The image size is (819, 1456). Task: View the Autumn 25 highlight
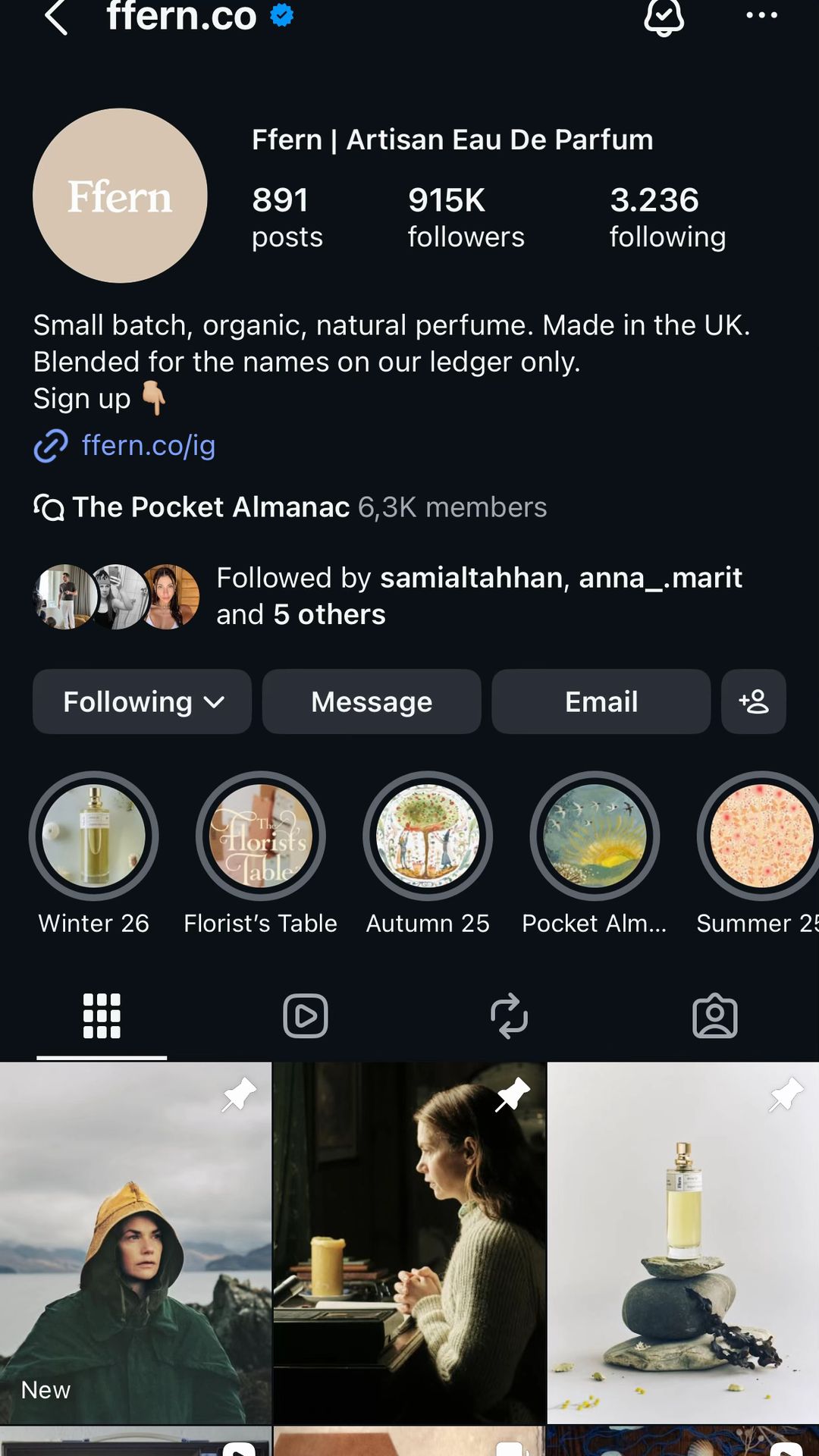(x=428, y=853)
